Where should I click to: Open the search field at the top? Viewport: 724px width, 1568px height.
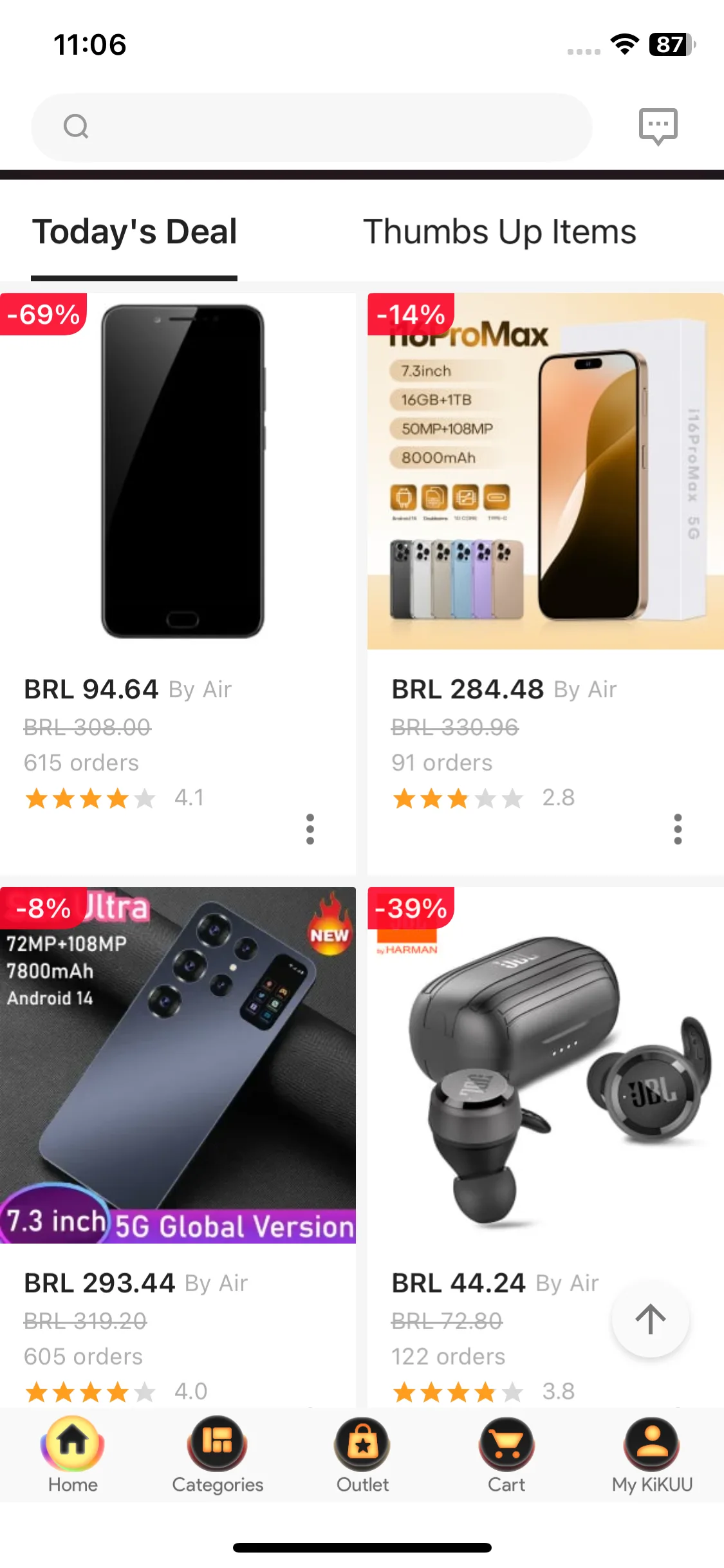pyautogui.click(x=311, y=127)
